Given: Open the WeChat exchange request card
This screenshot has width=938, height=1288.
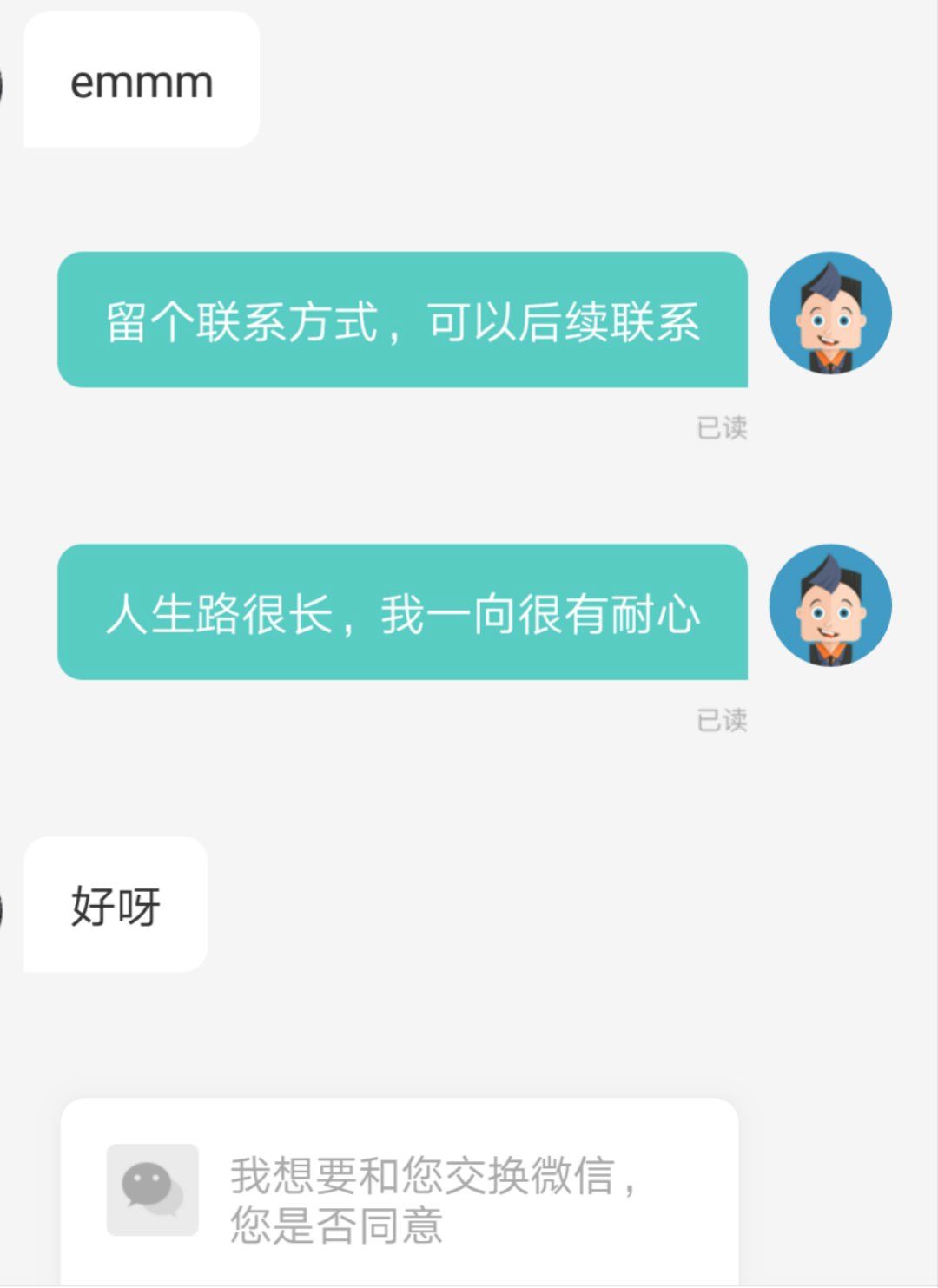Looking at the screenshot, I should pyautogui.click(x=400, y=1190).
